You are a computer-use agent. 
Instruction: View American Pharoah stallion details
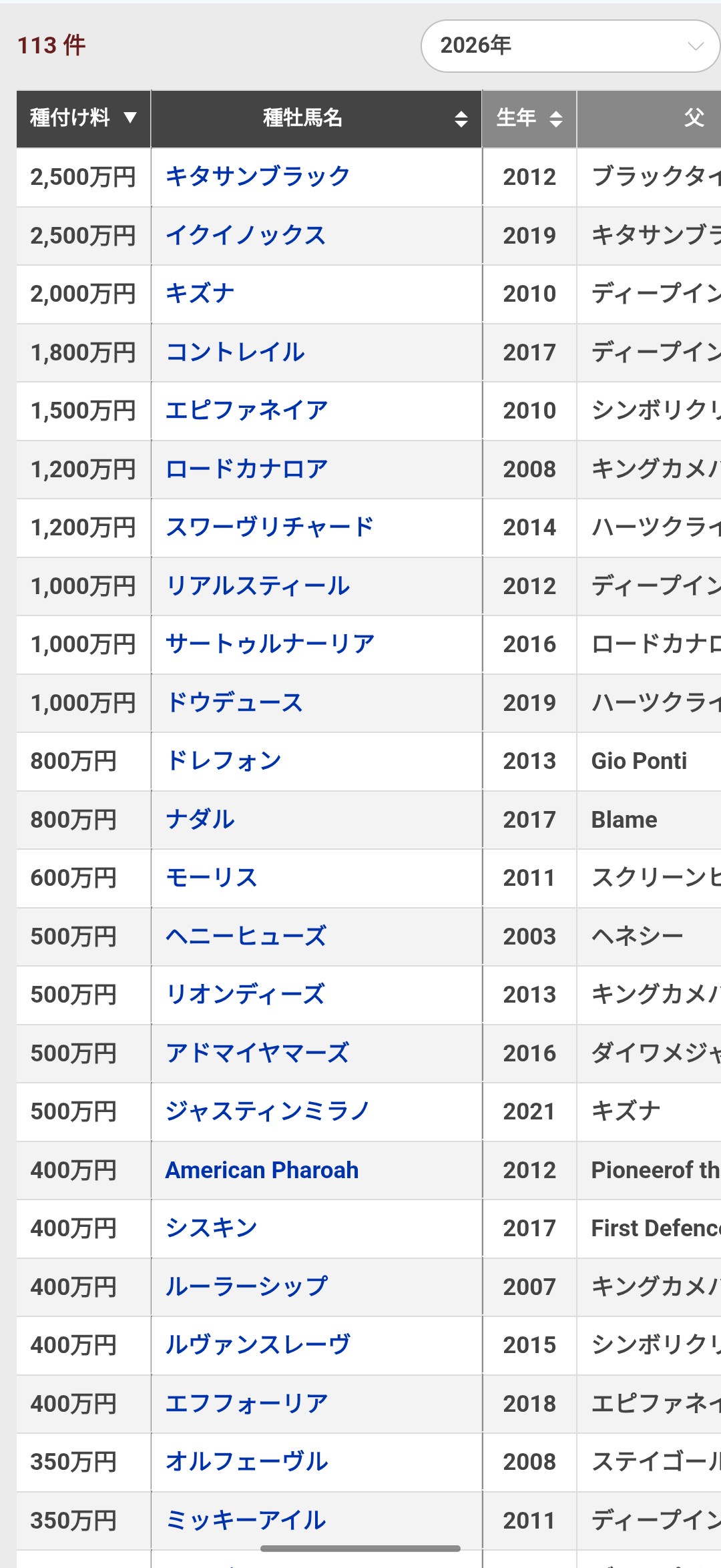pyautogui.click(x=262, y=1169)
